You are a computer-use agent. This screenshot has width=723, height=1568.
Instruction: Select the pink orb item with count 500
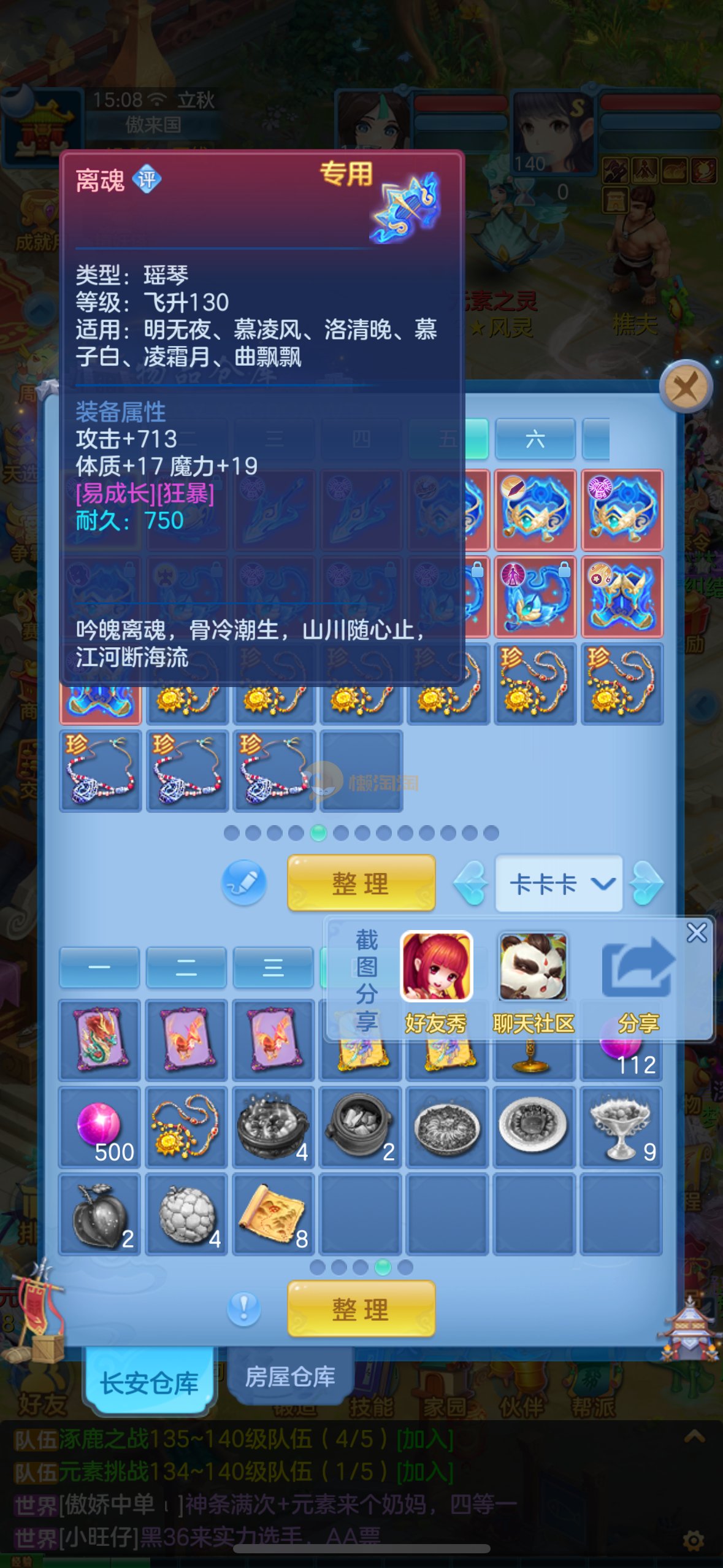coord(99,1126)
